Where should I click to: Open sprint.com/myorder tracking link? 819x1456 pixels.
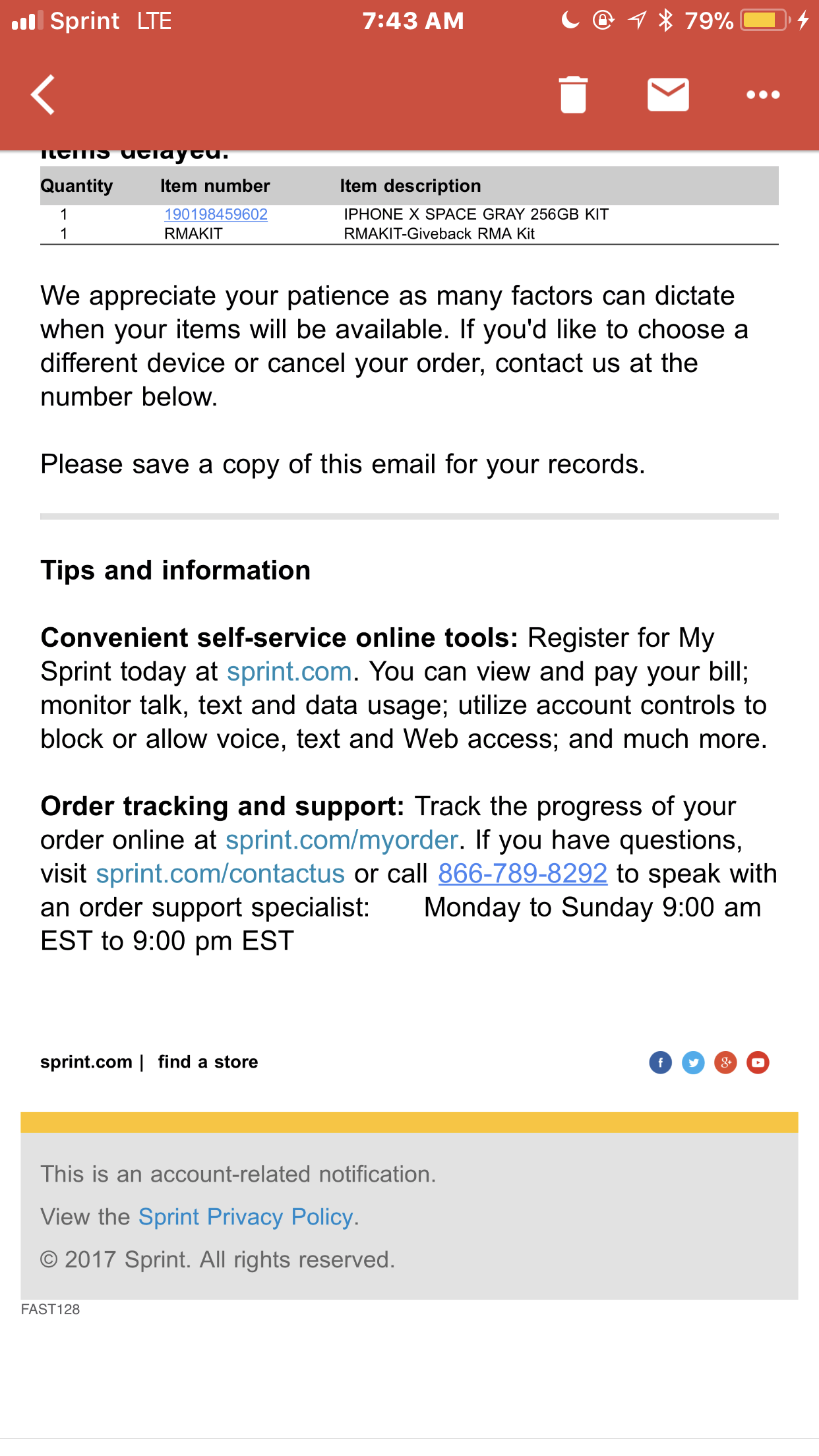342,840
